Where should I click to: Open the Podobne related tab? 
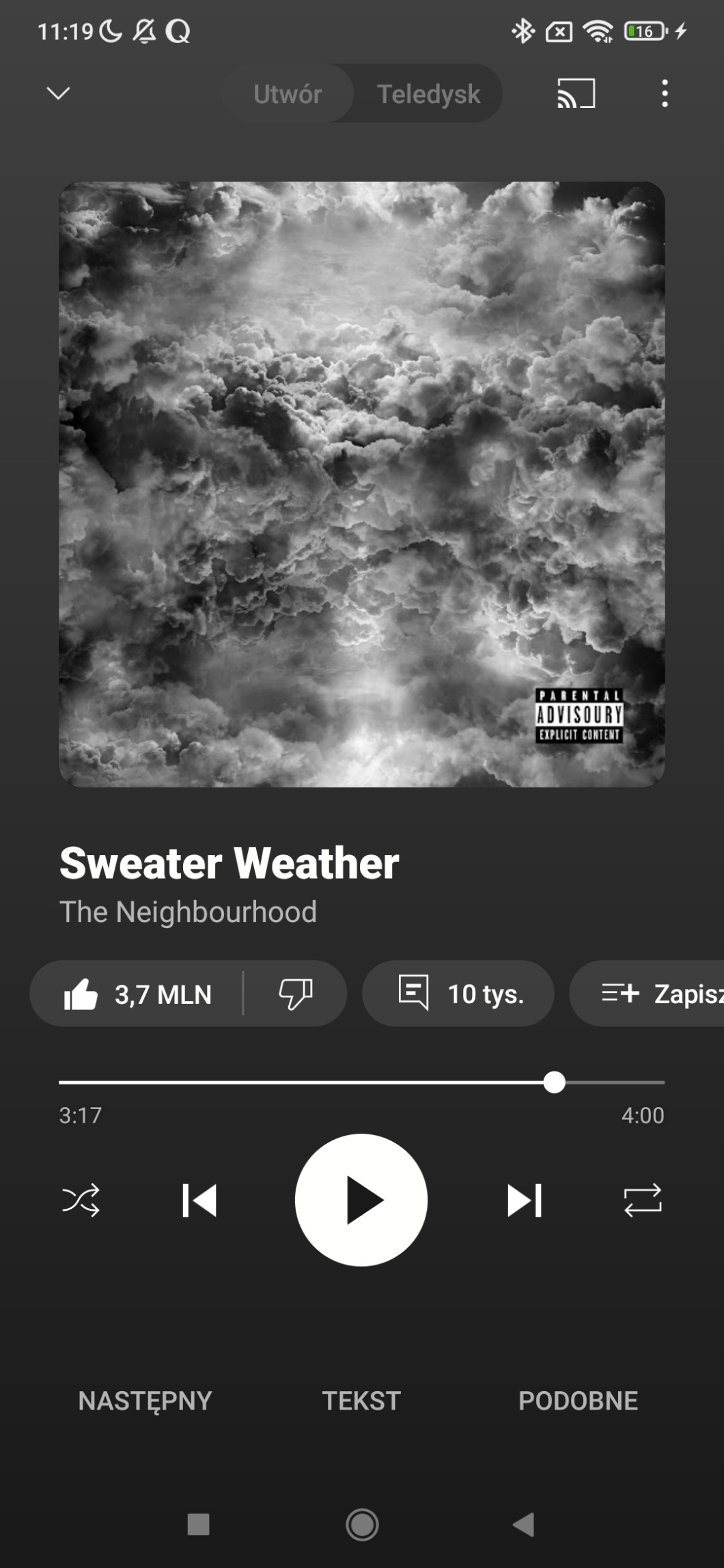click(x=578, y=1401)
